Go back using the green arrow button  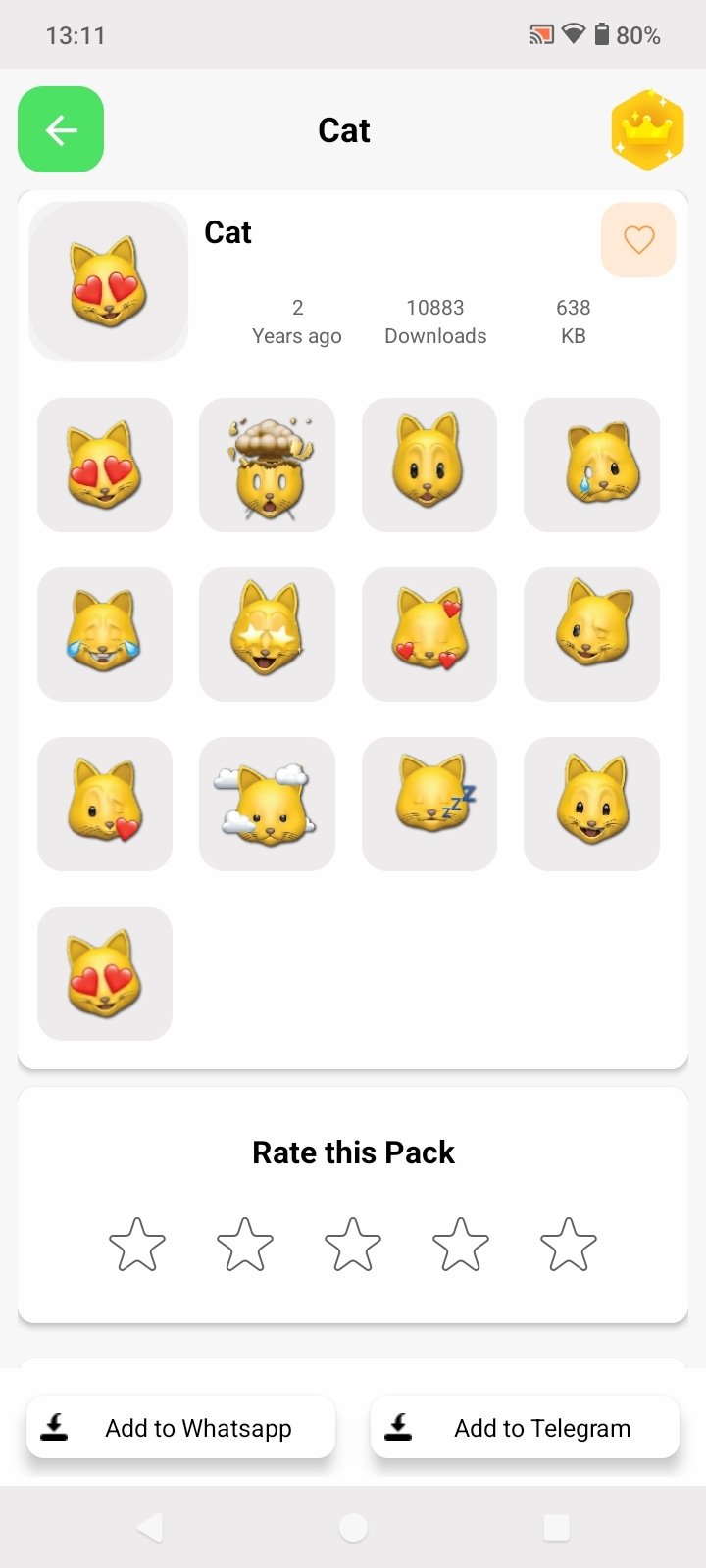[x=61, y=129]
